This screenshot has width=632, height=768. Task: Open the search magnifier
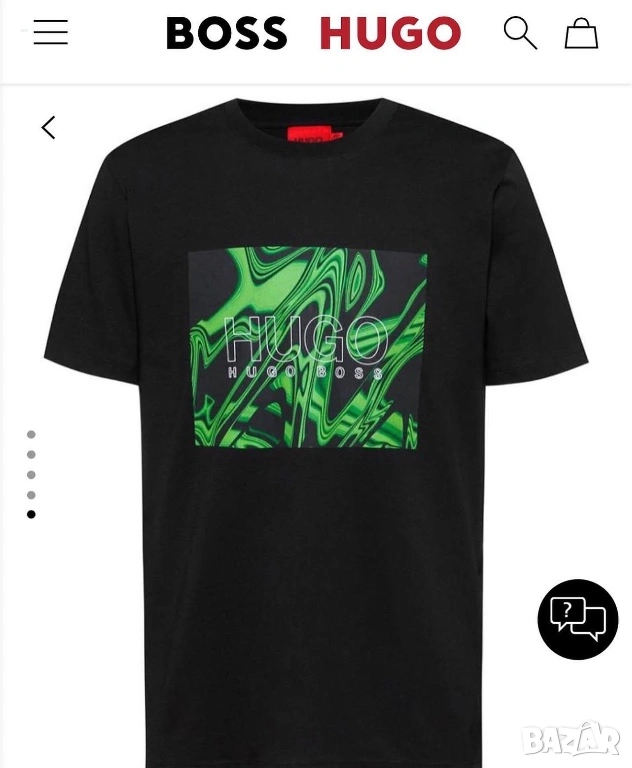[x=520, y=33]
